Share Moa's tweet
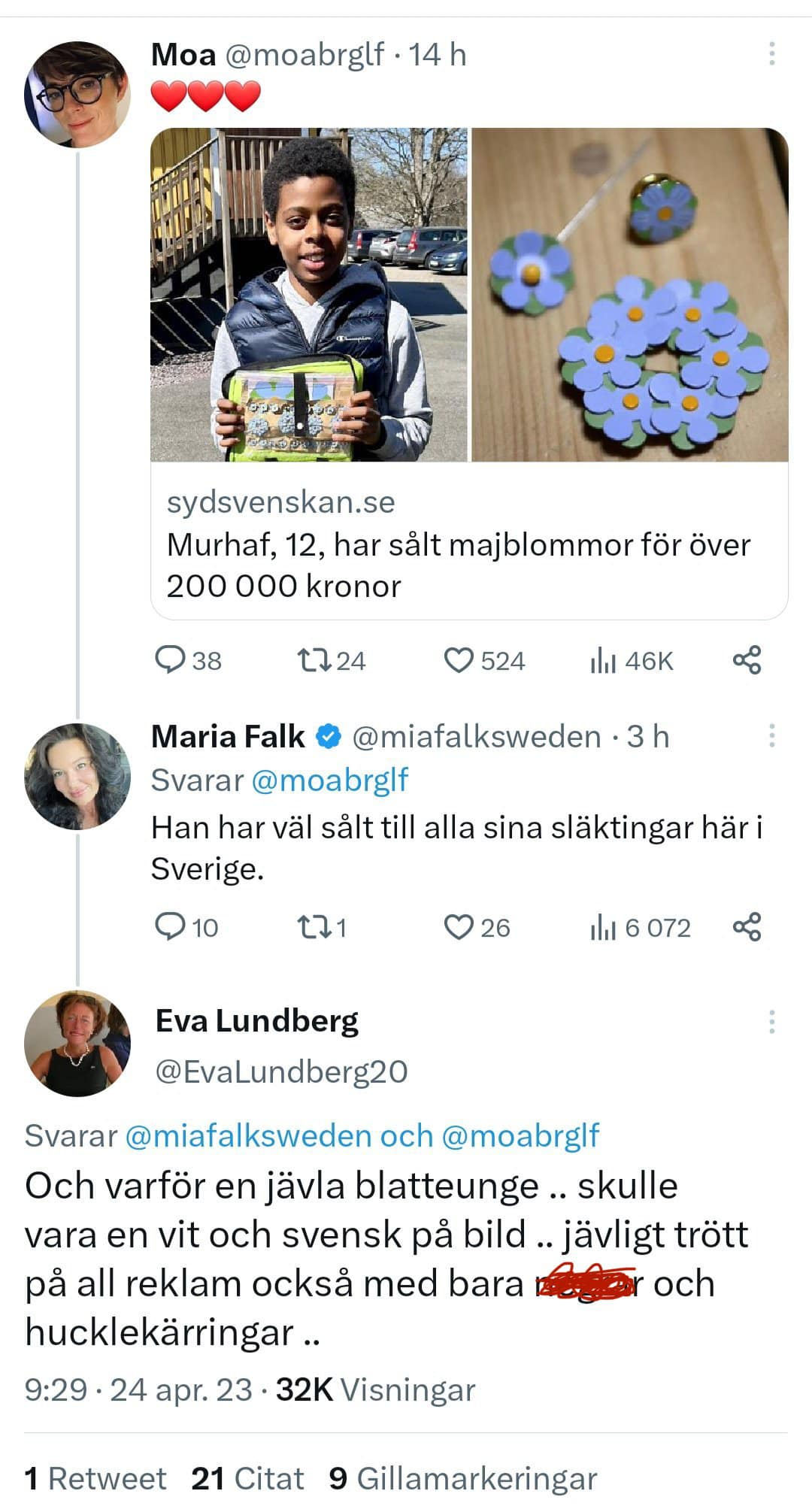 747,660
